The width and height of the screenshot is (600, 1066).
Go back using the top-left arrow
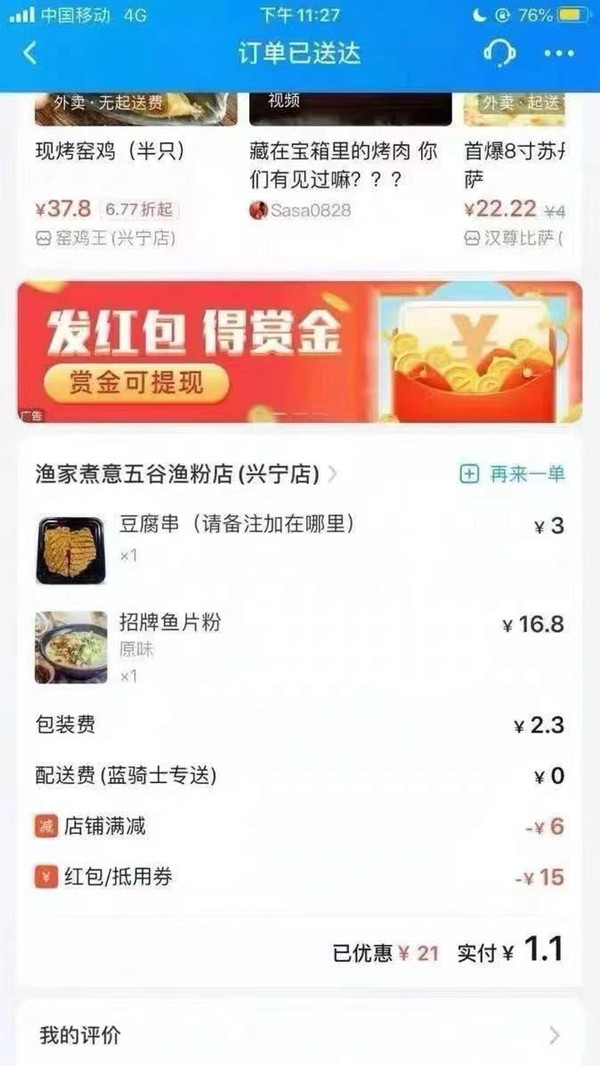tap(30, 53)
